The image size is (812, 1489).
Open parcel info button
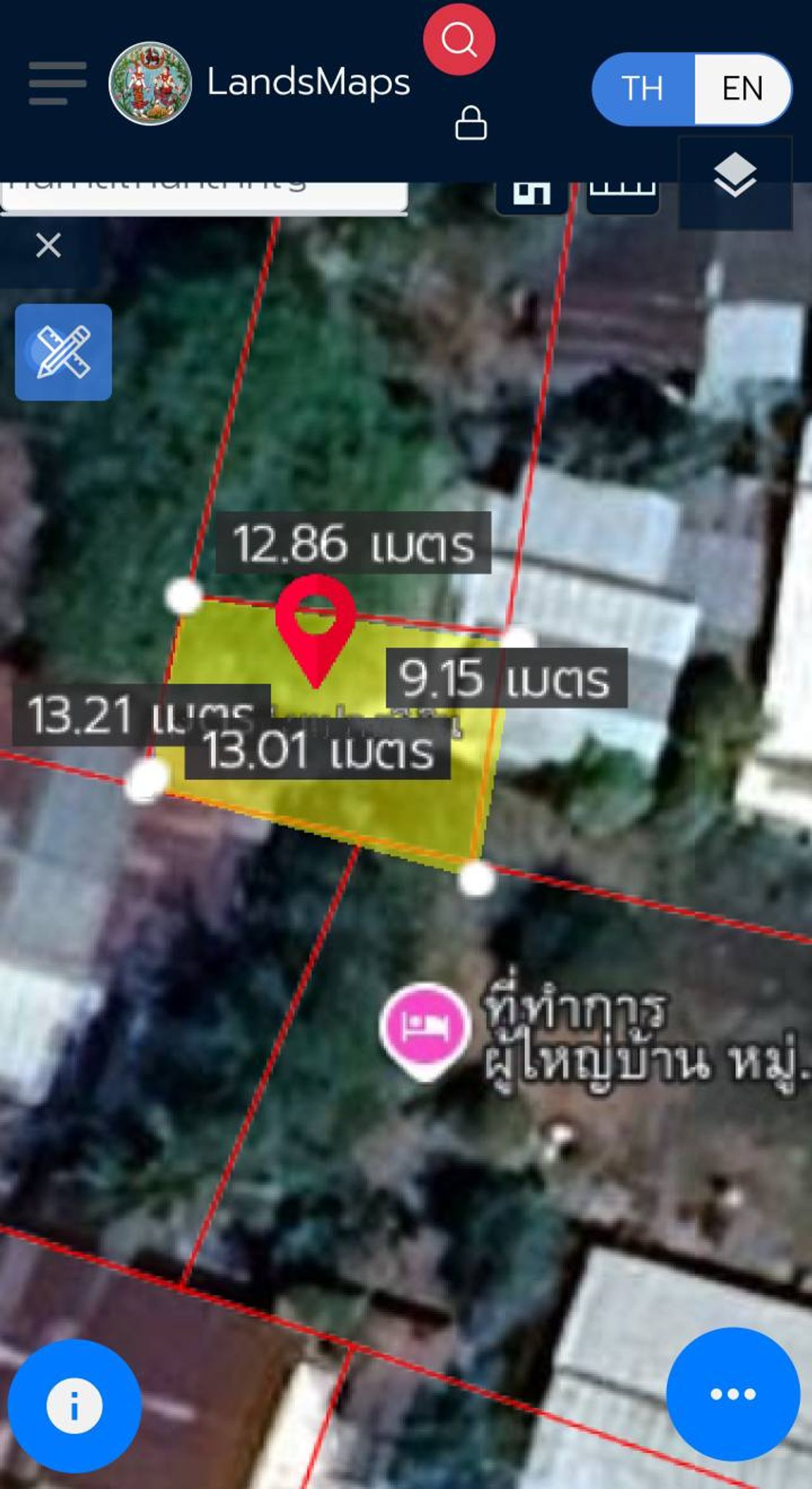(x=74, y=1405)
